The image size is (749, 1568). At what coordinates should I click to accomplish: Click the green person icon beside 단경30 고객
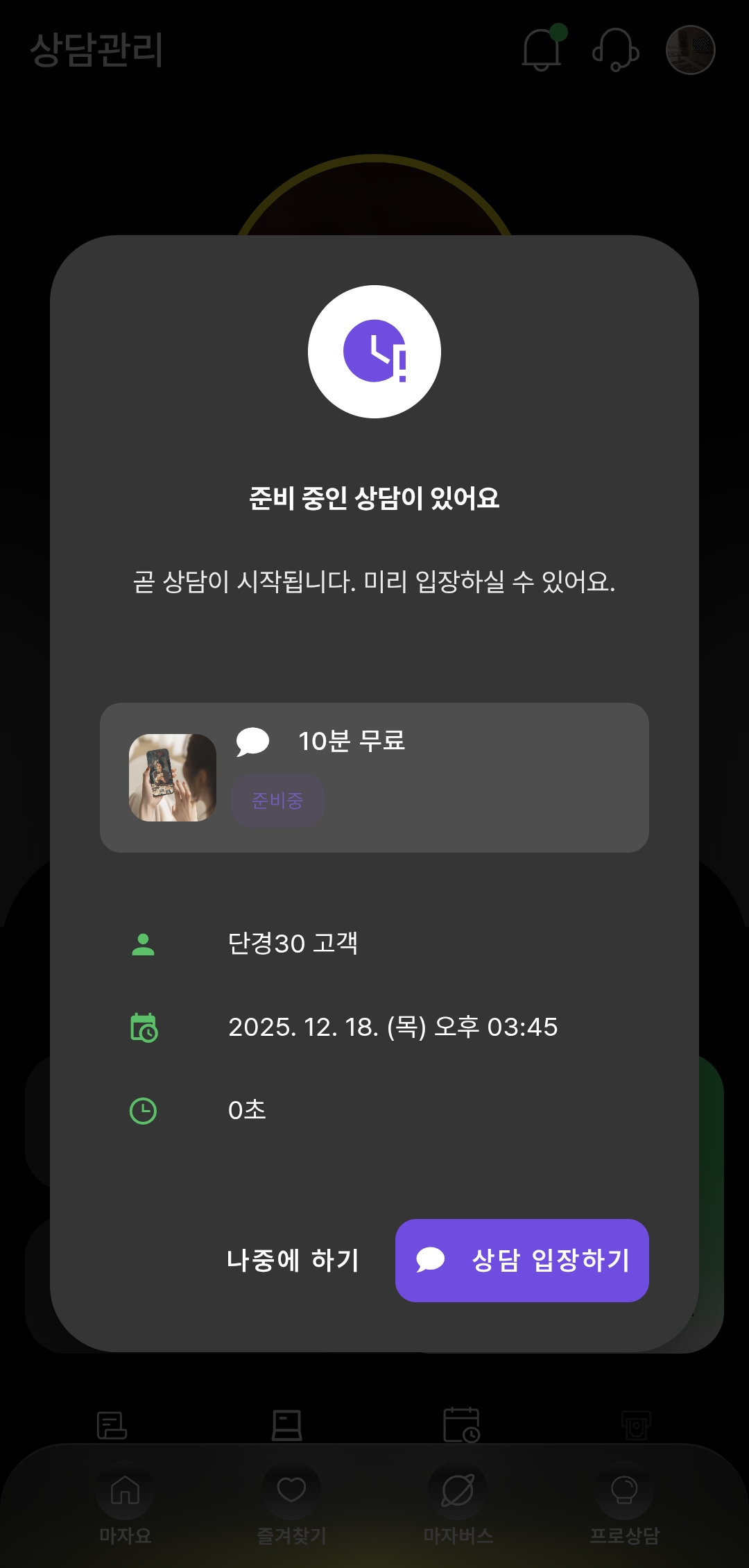point(144,943)
